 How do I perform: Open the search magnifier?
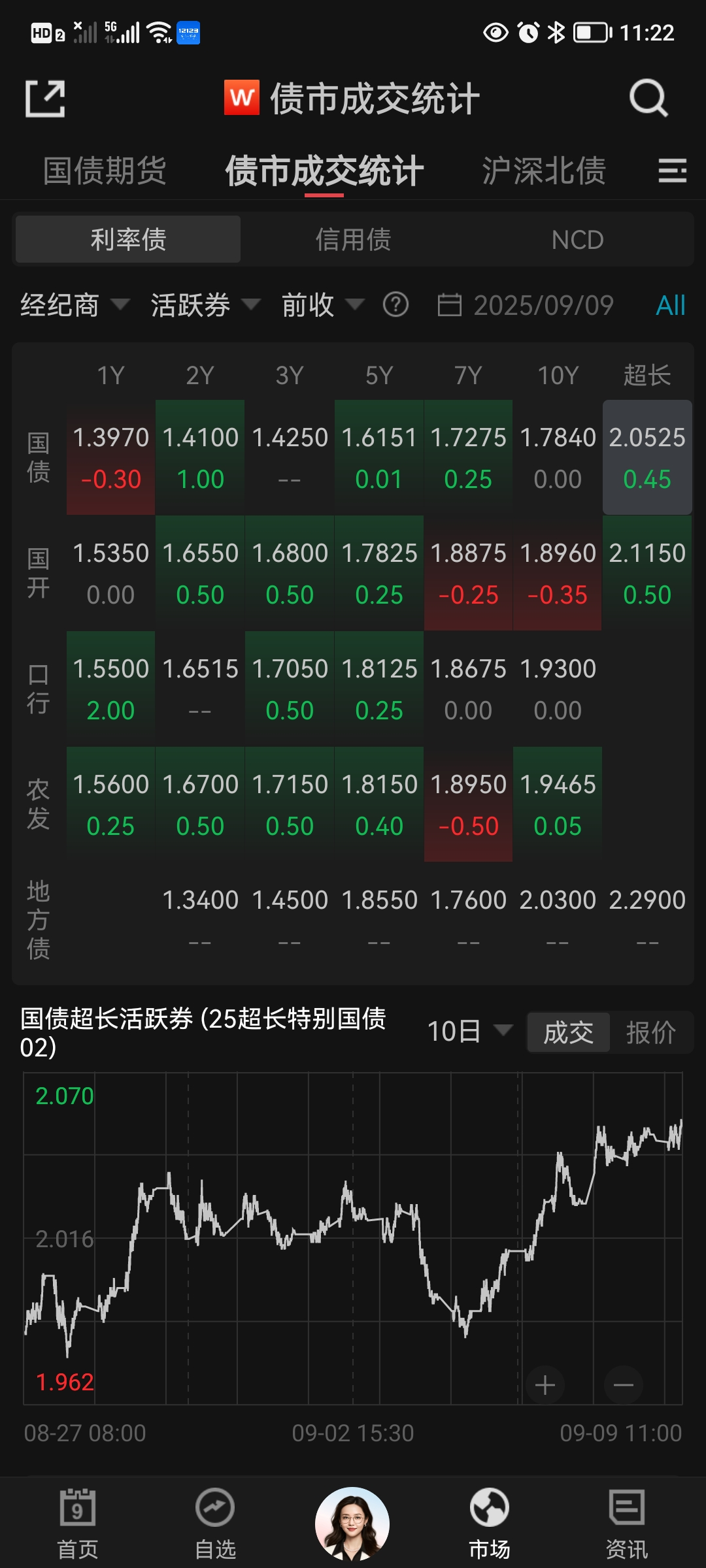tap(648, 98)
